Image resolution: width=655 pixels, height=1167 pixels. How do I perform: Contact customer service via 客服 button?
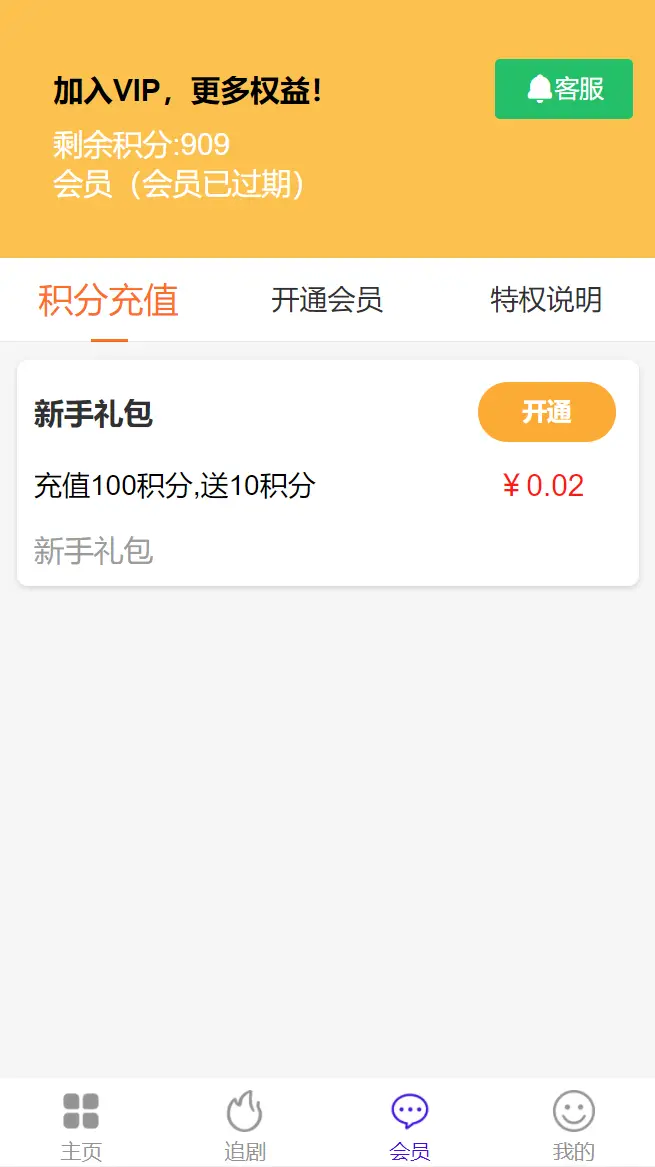pyautogui.click(x=563, y=89)
